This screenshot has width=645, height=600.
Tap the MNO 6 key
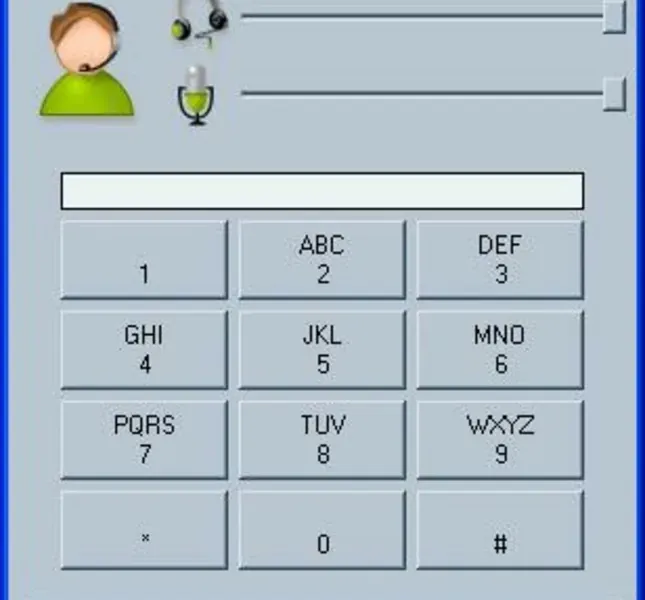point(500,350)
